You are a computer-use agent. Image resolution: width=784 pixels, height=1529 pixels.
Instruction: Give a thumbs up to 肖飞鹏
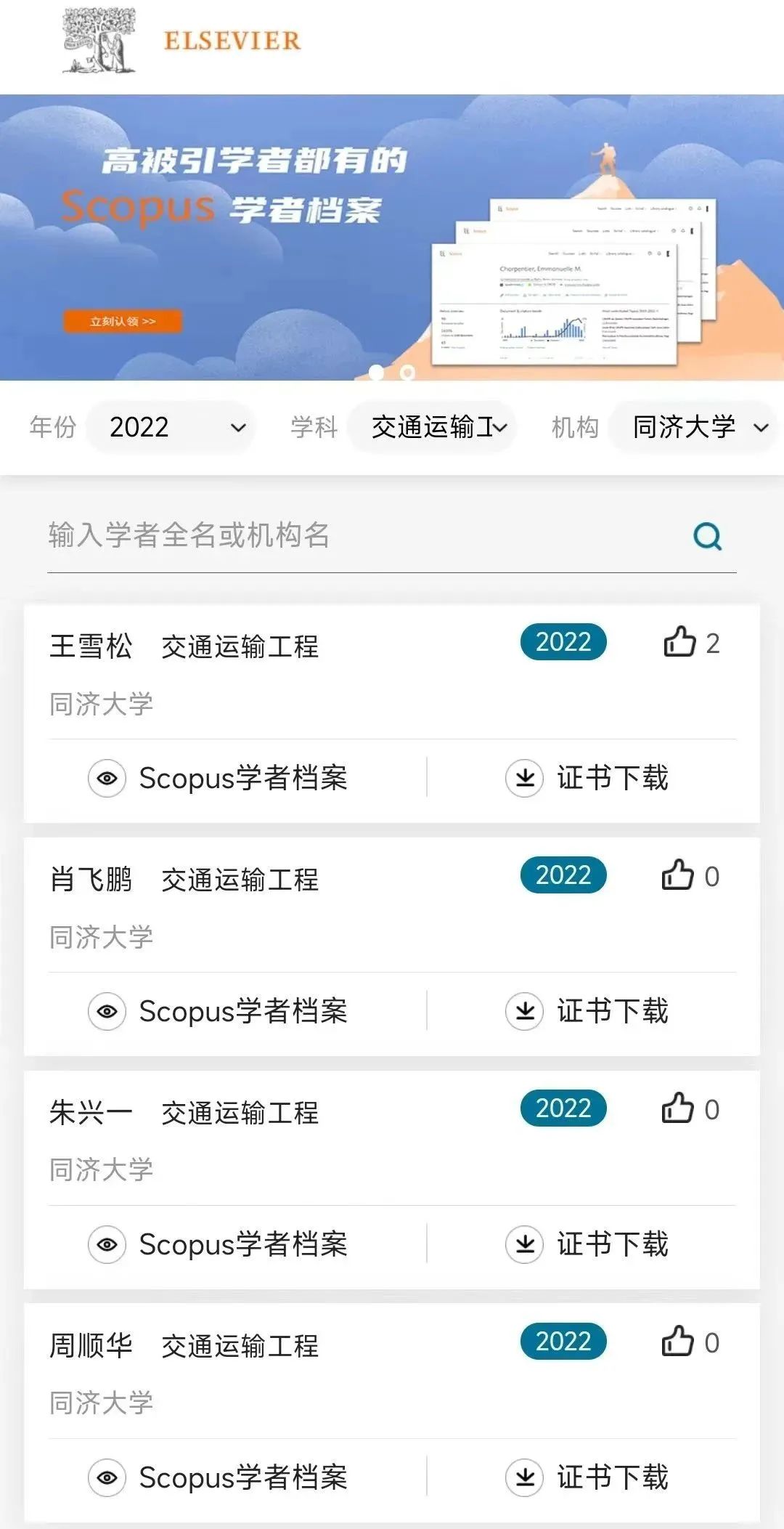coord(678,875)
